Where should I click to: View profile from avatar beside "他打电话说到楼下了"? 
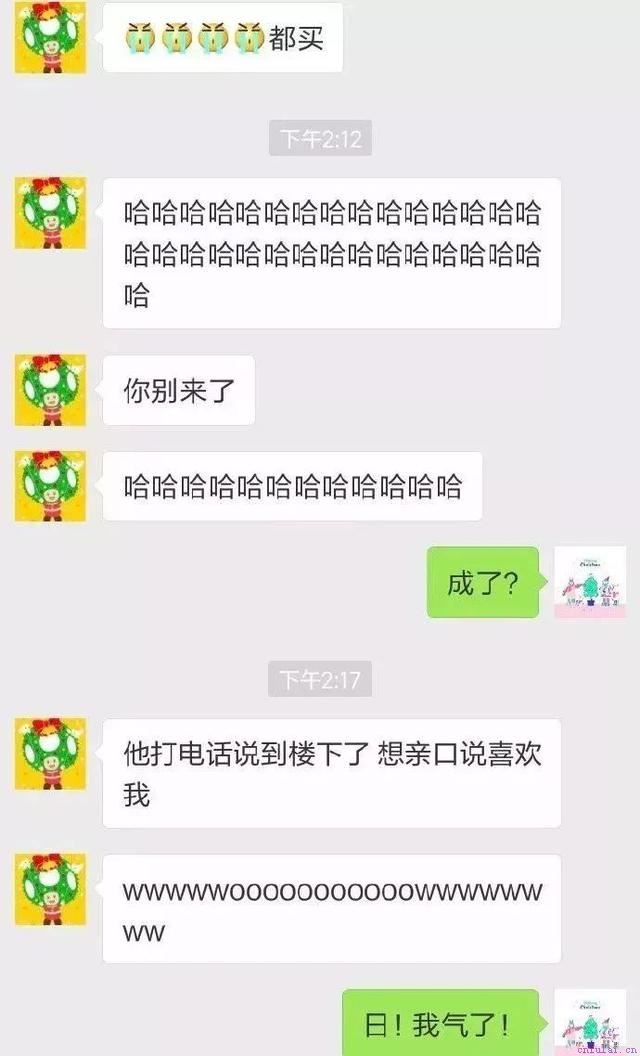click(x=51, y=754)
